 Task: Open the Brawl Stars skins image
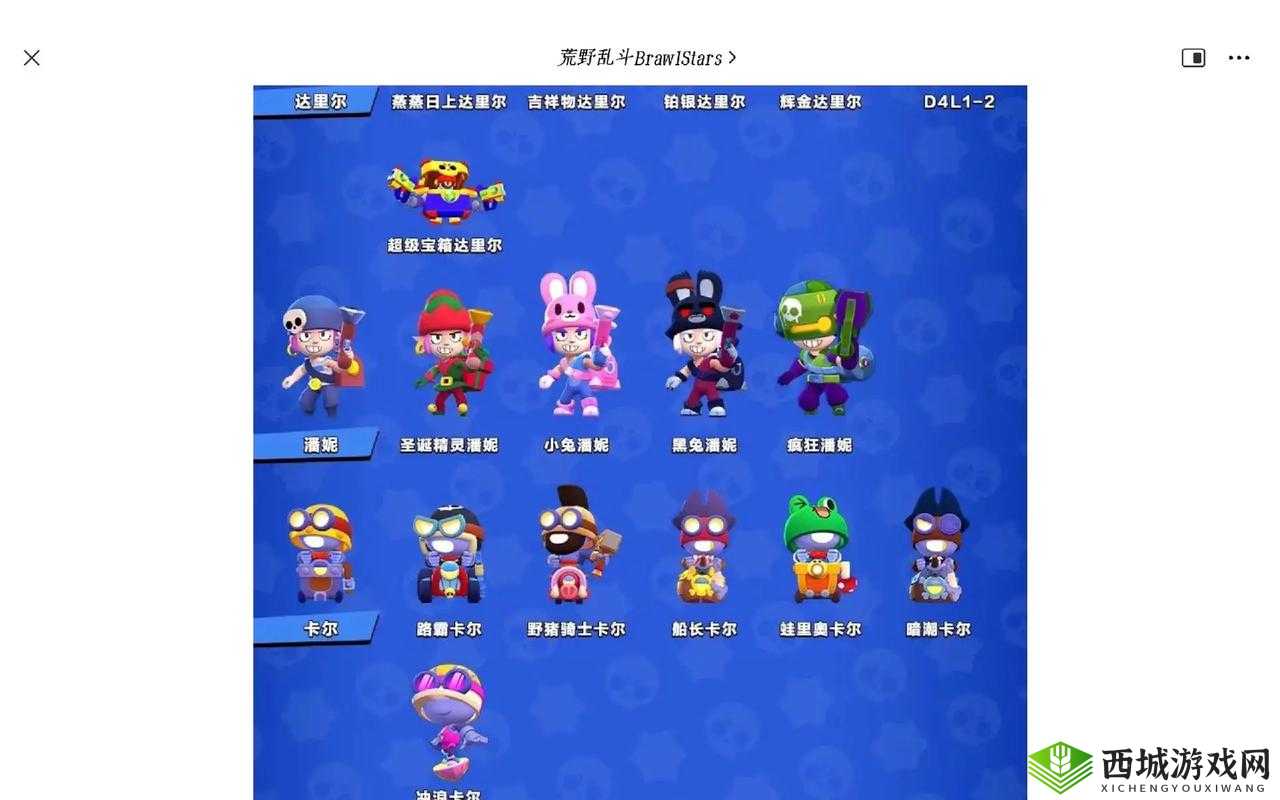tap(640, 440)
